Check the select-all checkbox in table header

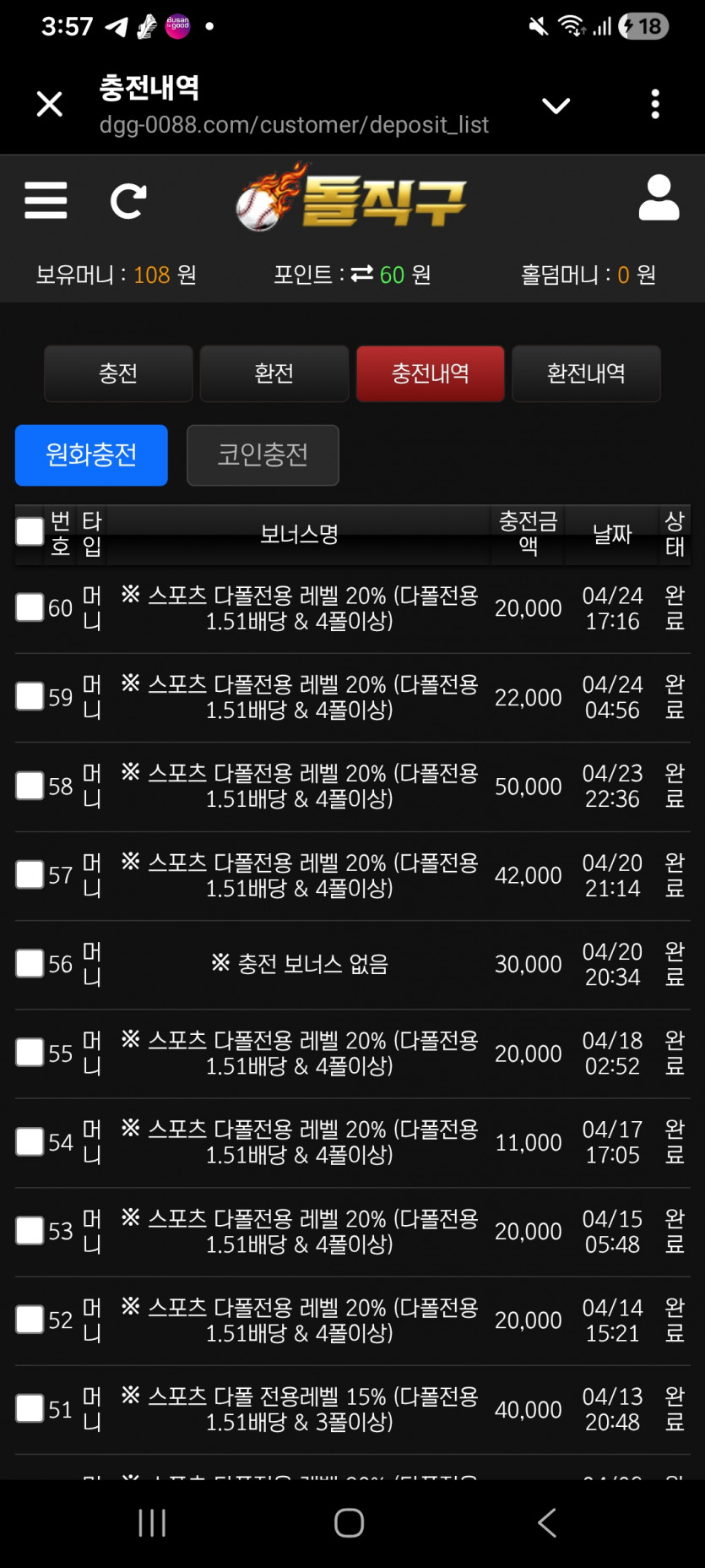click(x=29, y=531)
